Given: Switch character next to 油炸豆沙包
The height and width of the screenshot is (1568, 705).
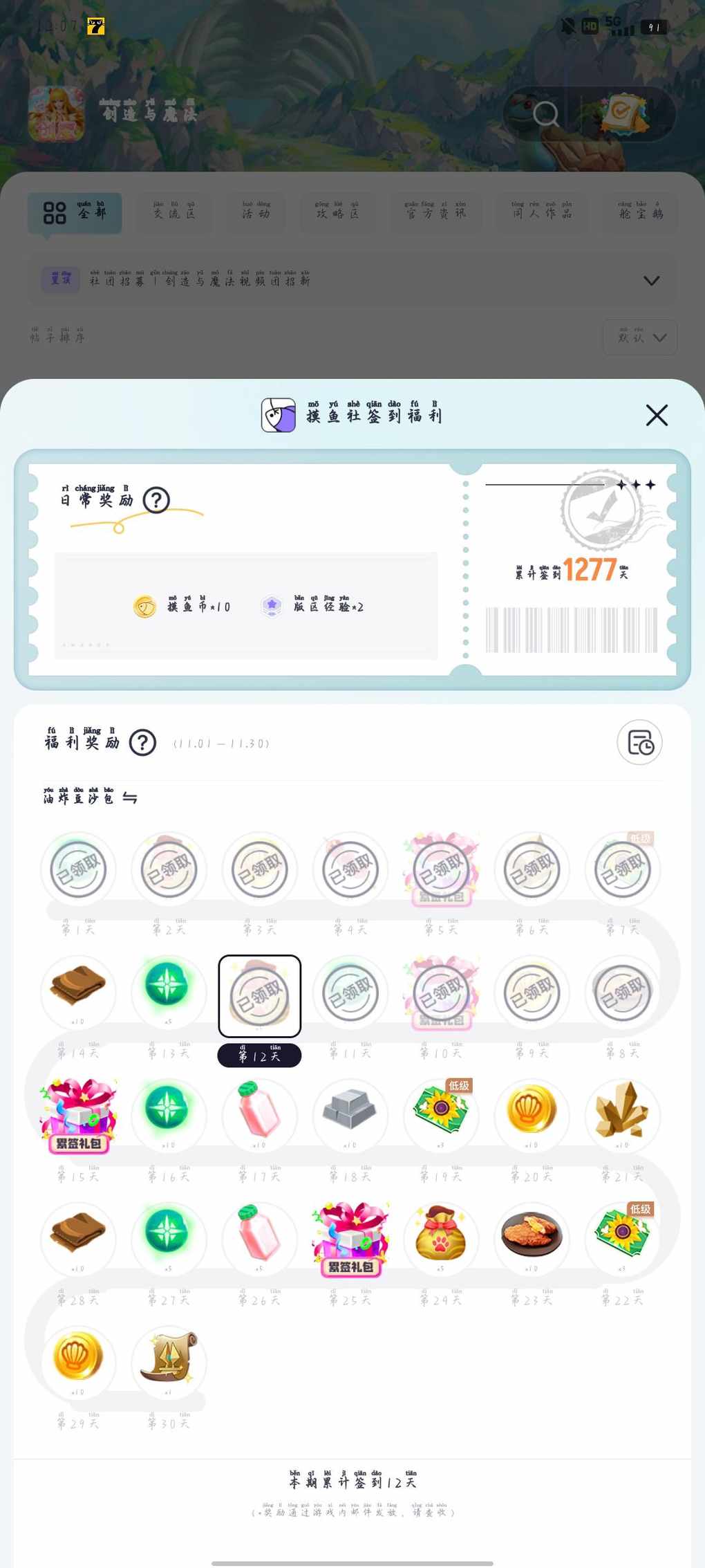Looking at the screenshot, I should [130, 798].
